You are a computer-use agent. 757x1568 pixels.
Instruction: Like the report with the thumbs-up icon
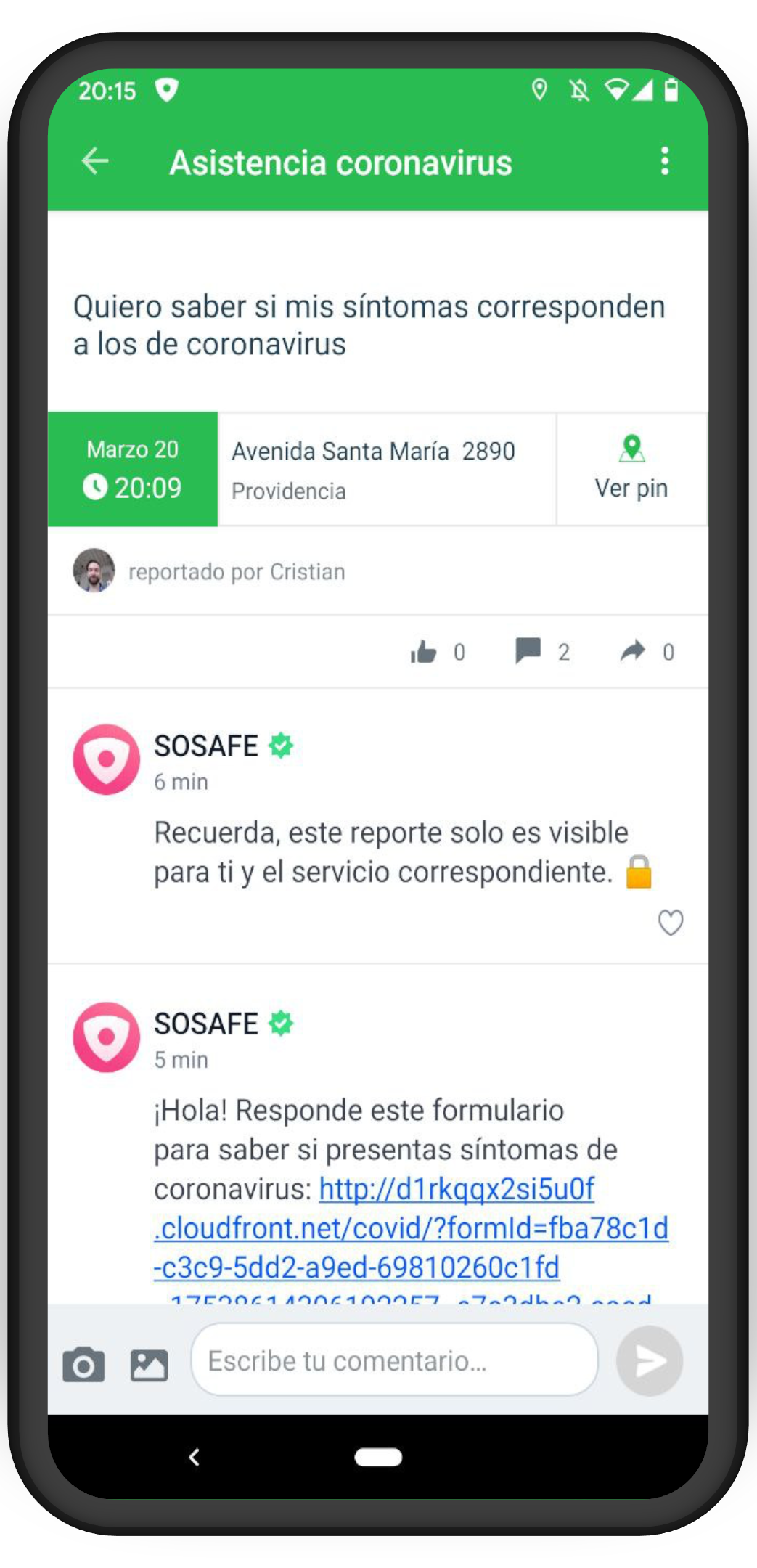(x=423, y=652)
